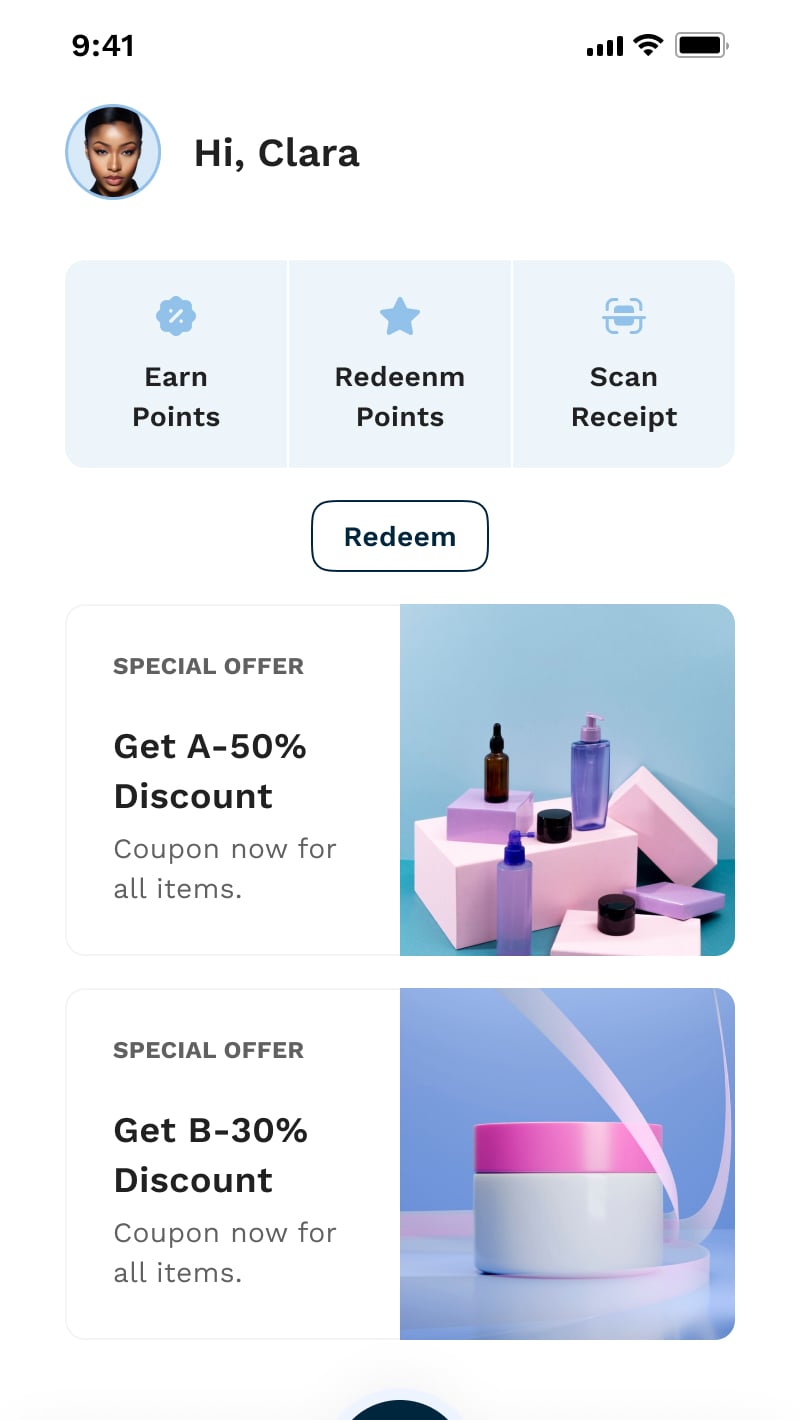Tap the pink-lid cream jar image

pyautogui.click(x=566, y=1164)
